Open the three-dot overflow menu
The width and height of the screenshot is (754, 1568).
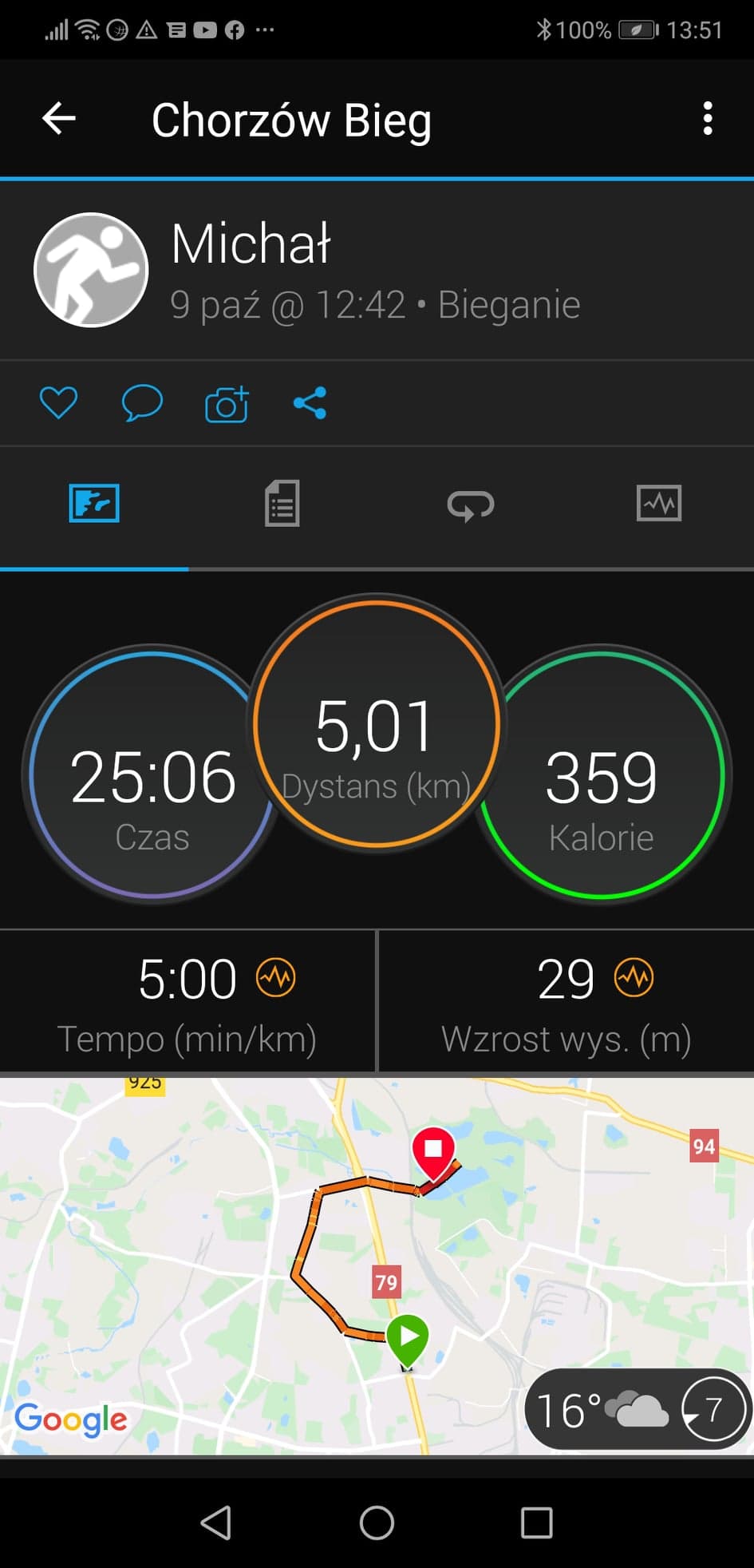707,119
